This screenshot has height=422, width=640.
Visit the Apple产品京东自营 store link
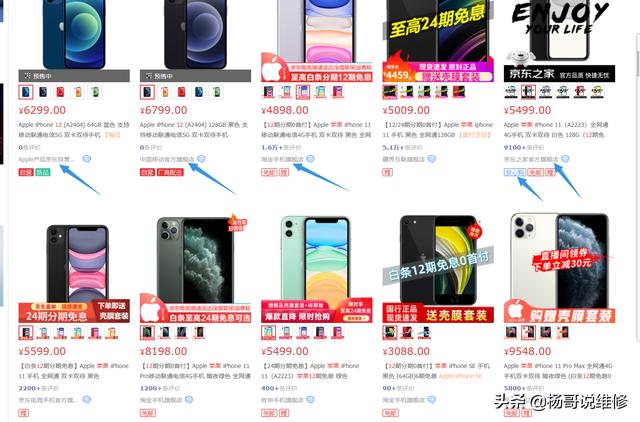coord(46,158)
